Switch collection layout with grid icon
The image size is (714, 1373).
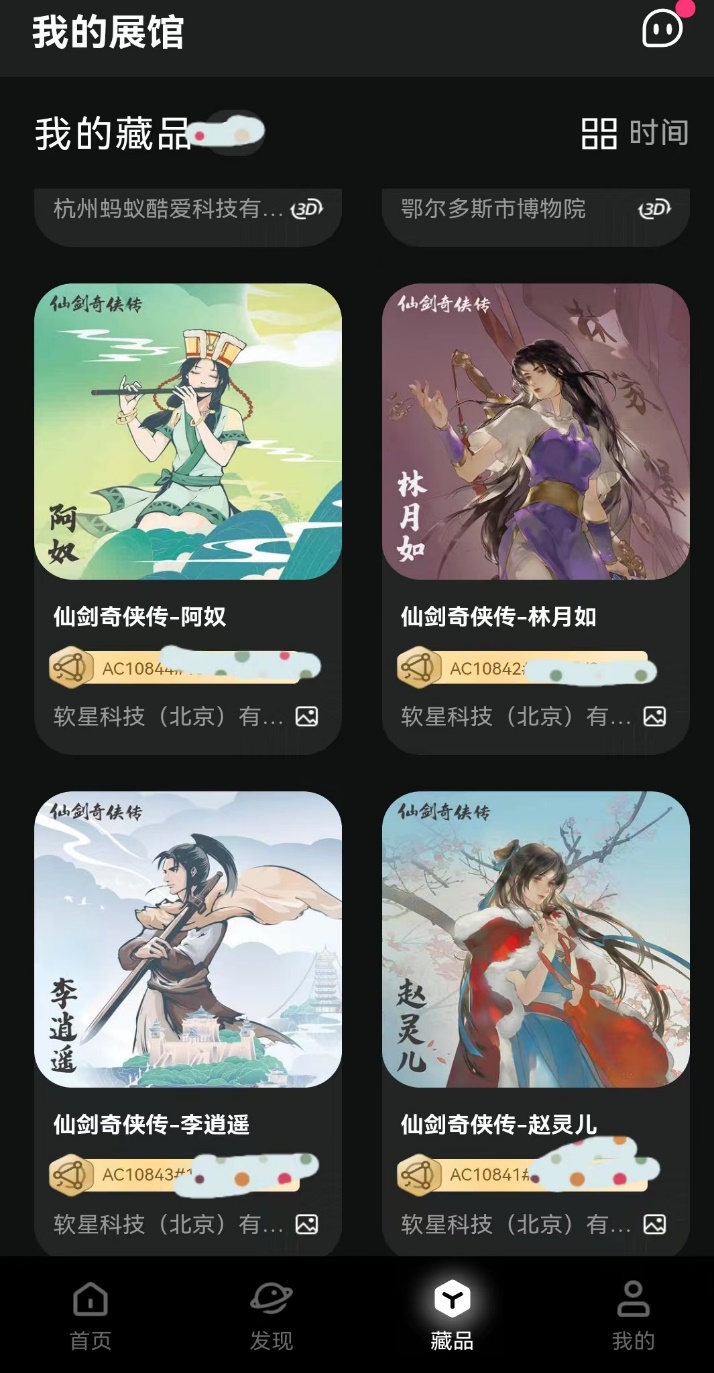(599, 133)
